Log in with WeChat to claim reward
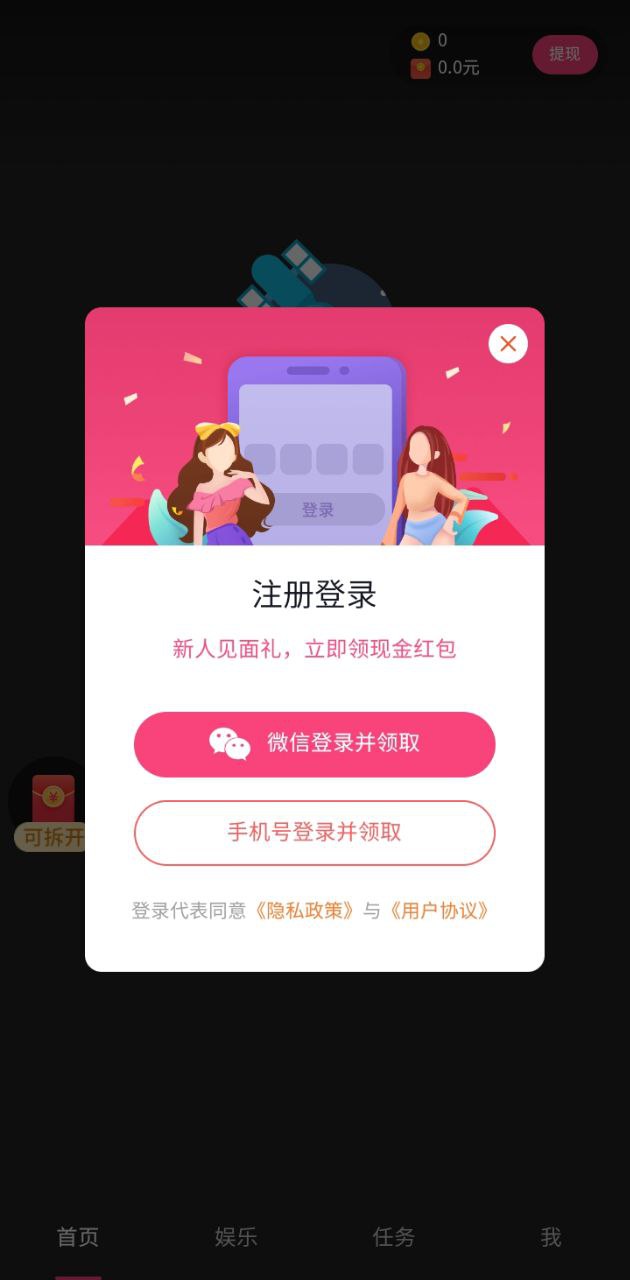Screen dimensions: 630x1280 point(314,744)
